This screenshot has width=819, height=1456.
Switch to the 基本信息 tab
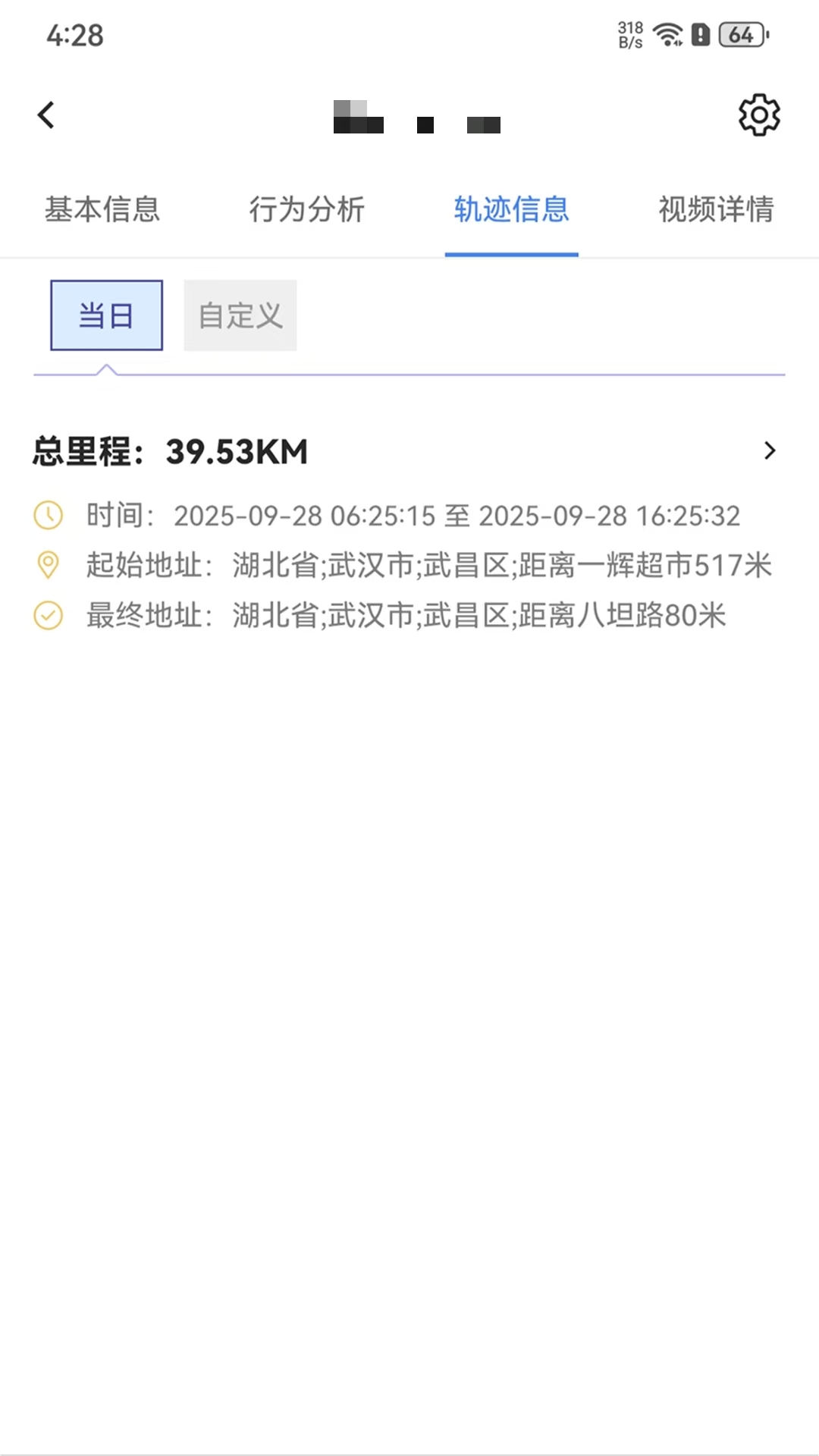click(103, 211)
